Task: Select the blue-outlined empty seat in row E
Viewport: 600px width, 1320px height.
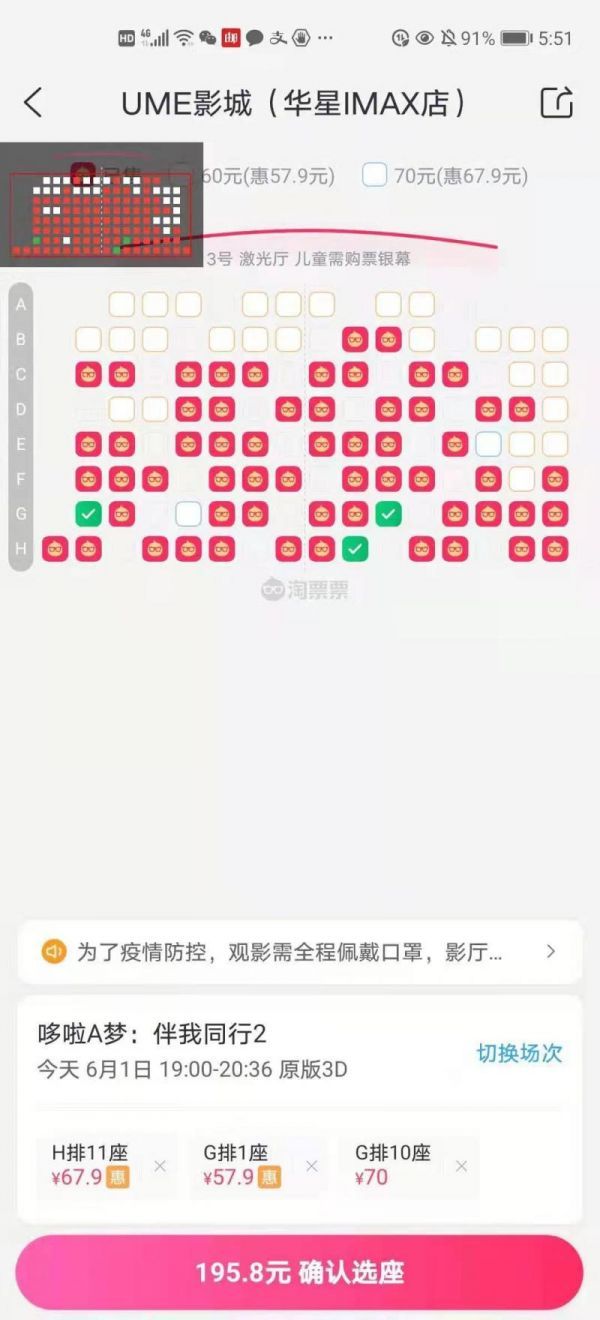Action: tap(488, 444)
